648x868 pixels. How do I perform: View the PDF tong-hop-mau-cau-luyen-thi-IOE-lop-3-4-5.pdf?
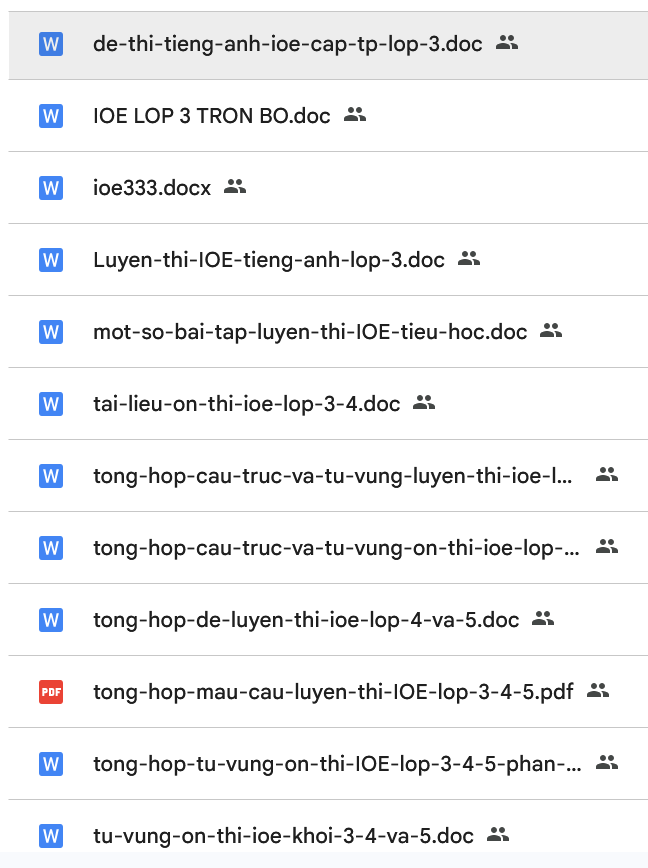(332, 691)
